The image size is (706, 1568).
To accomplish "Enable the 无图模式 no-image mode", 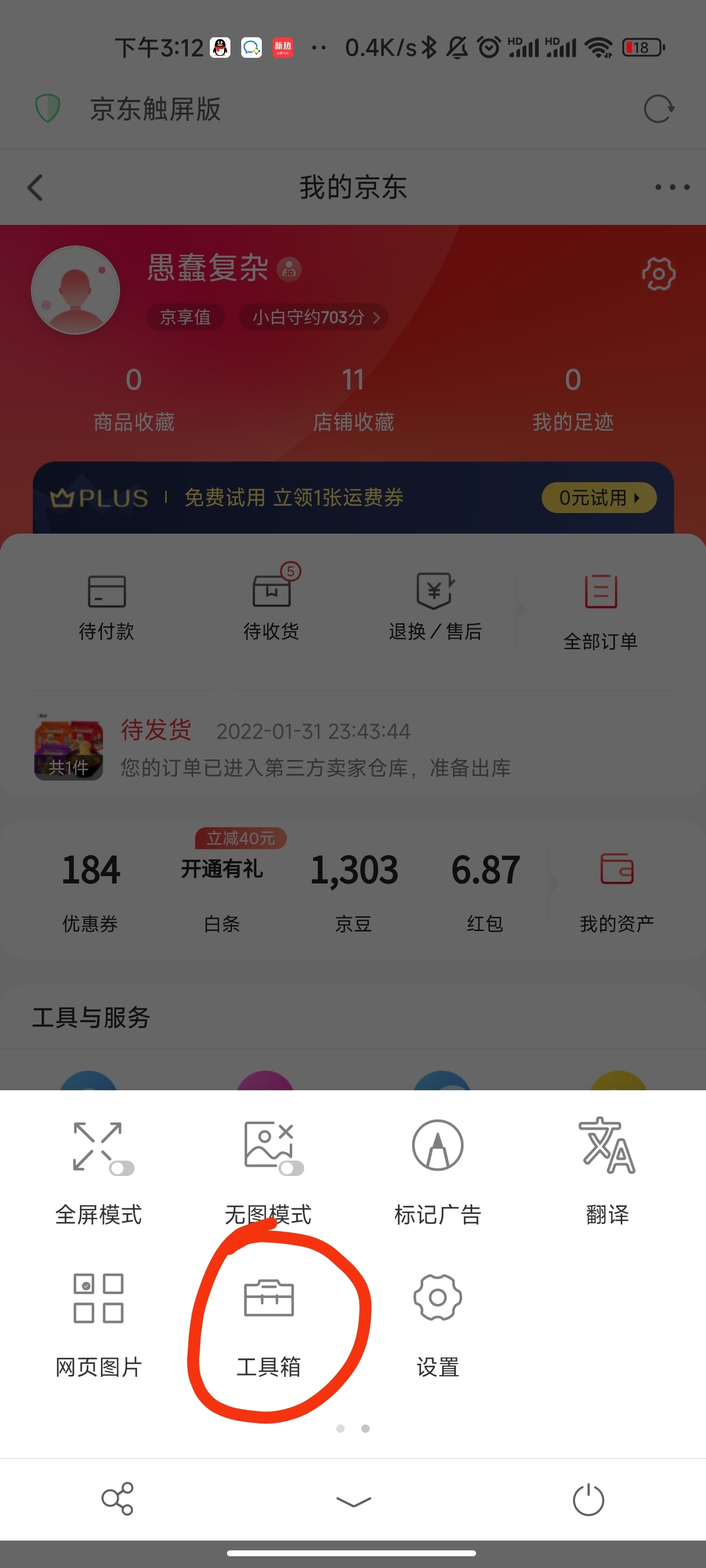I will (x=269, y=1166).
